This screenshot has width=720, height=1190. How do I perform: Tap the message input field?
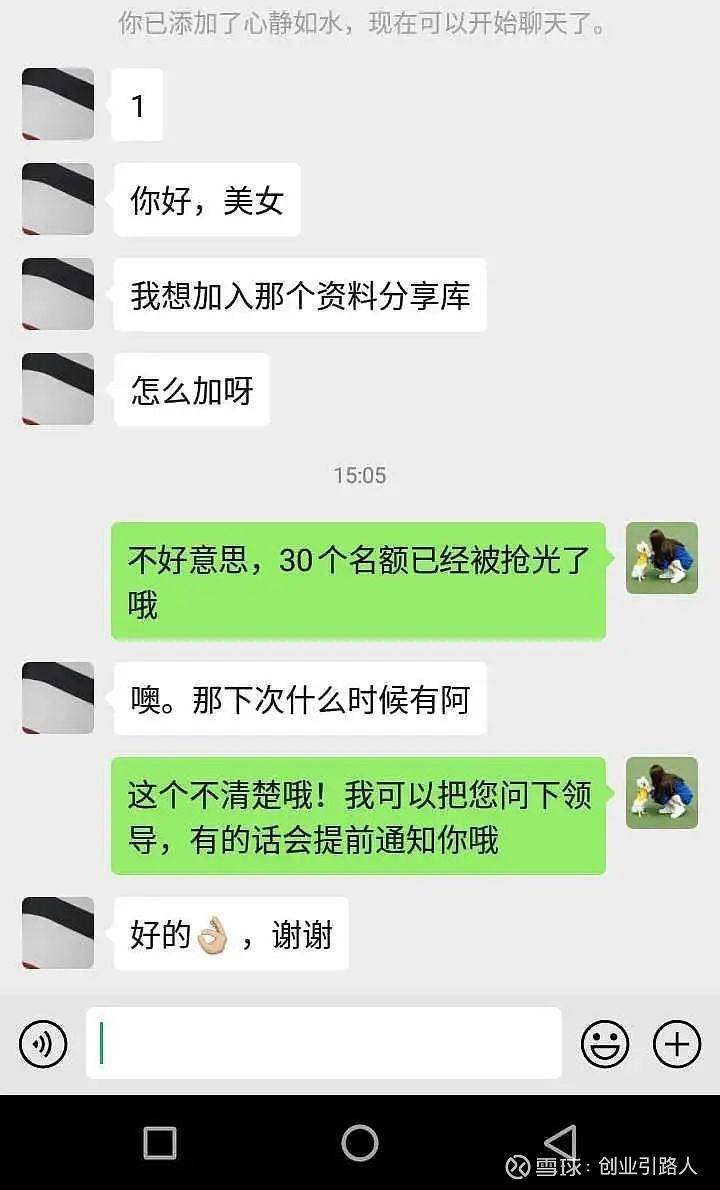pos(325,1043)
